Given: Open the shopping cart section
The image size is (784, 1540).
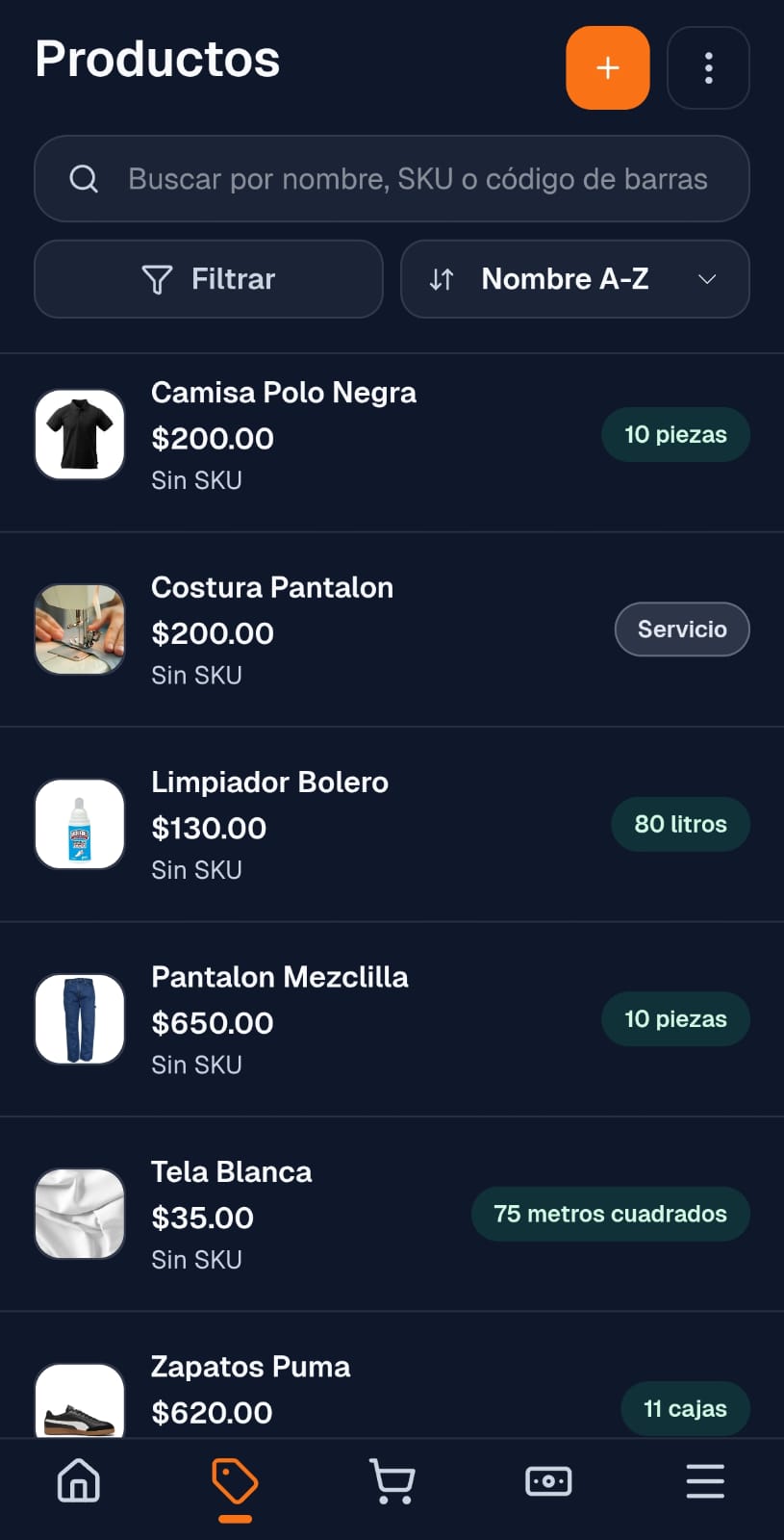Looking at the screenshot, I should click(x=392, y=1482).
